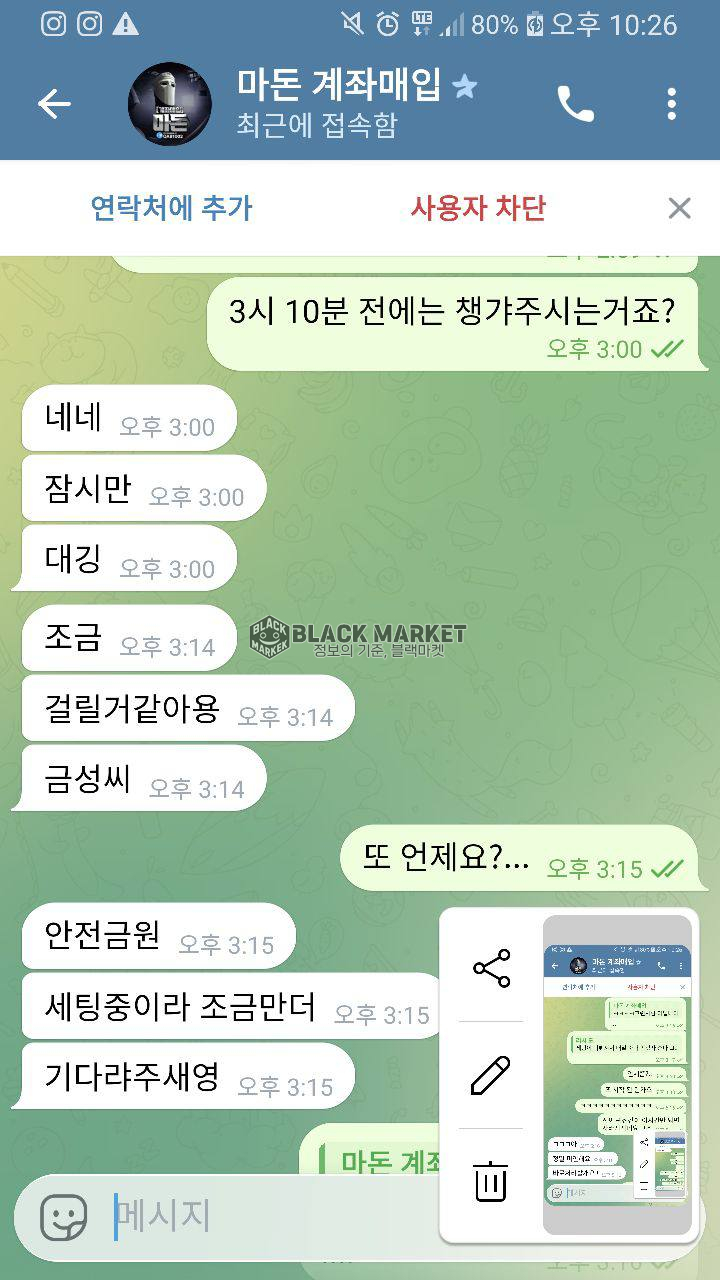Image resolution: width=720 pixels, height=1280 pixels.
Task: Edit the captured screenshot
Action: coord(491,1075)
